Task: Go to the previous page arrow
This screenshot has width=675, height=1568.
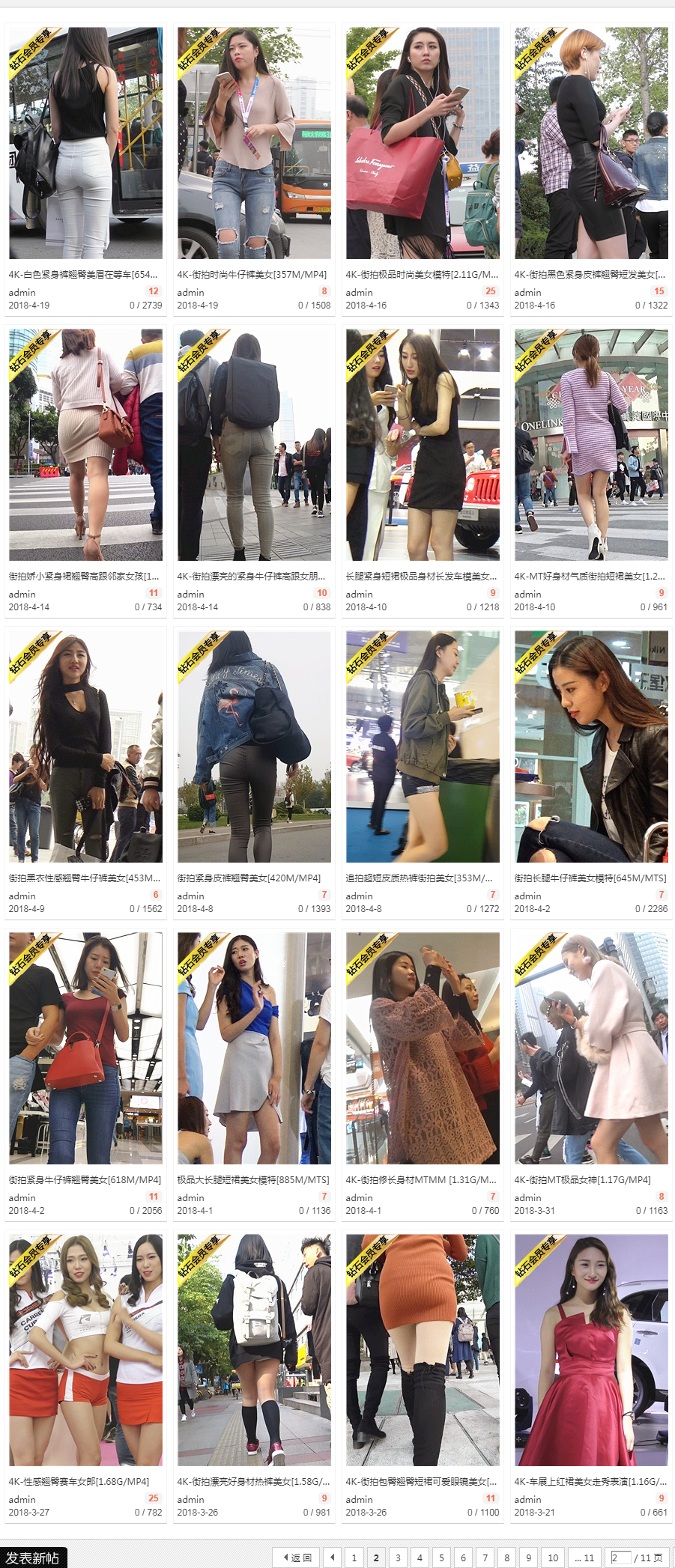Action: (333, 1558)
